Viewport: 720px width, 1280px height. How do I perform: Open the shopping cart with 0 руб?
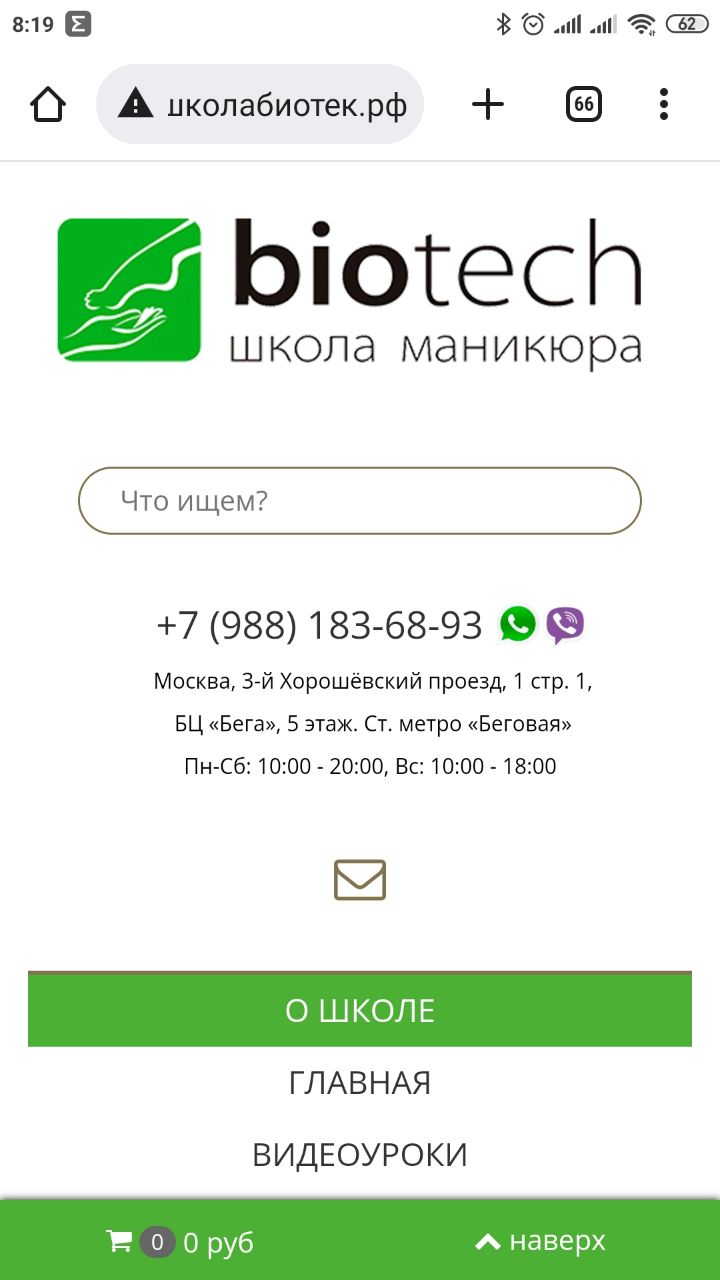[x=180, y=1242]
